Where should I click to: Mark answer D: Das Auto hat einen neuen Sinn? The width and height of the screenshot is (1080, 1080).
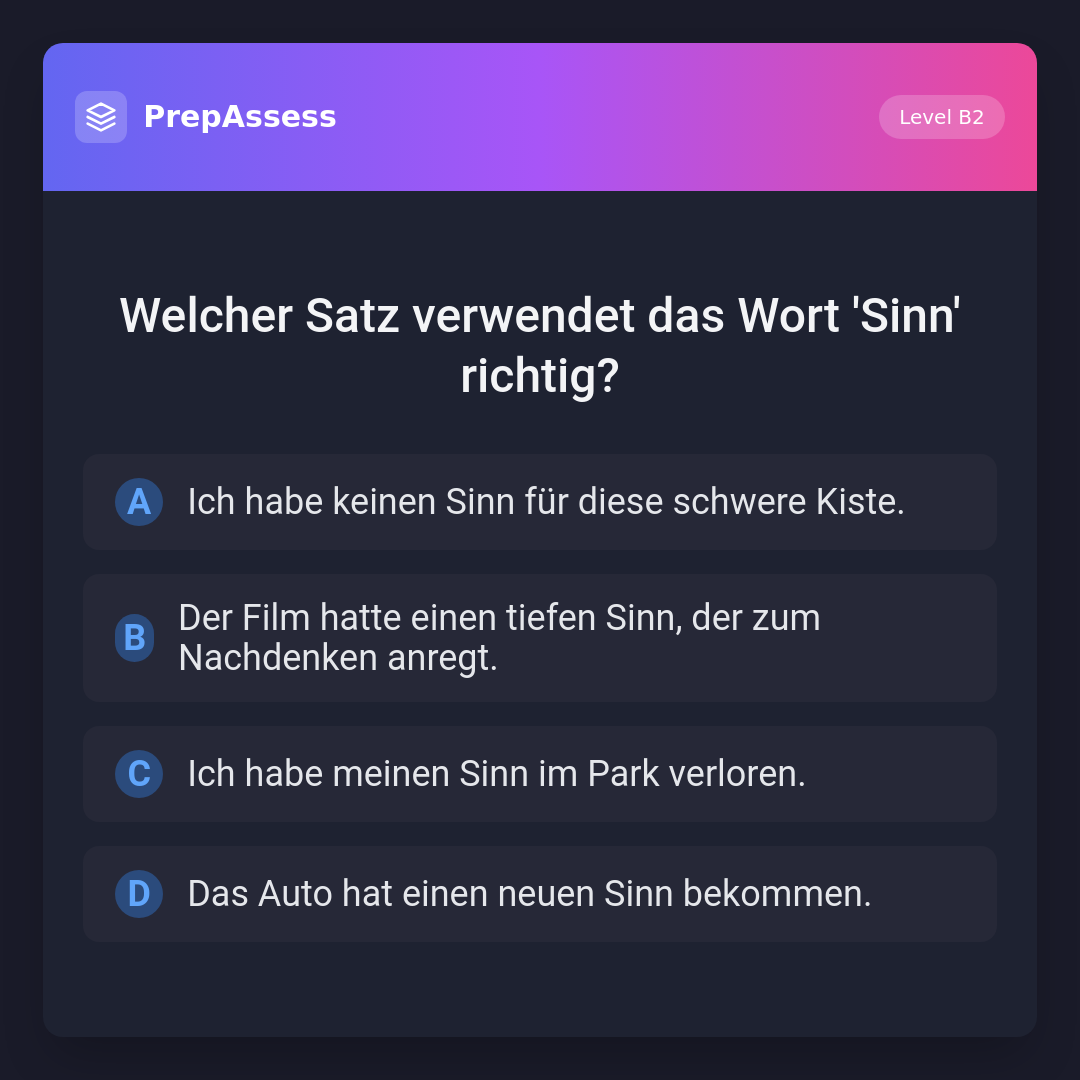click(540, 894)
